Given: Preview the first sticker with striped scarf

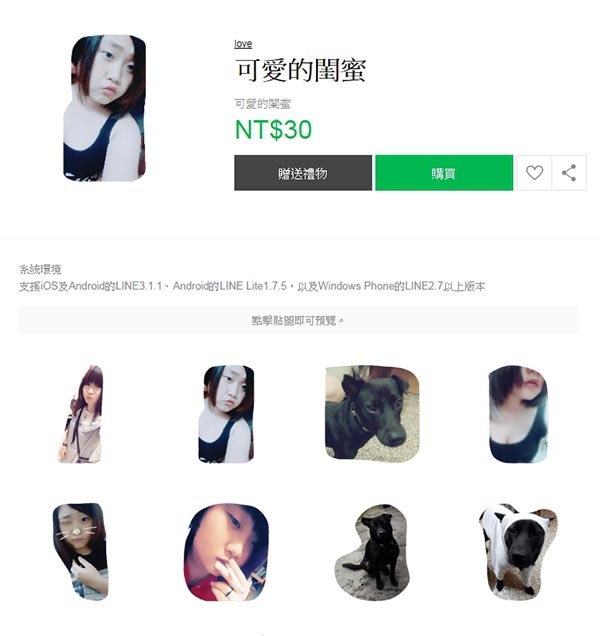Looking at the screenshot, I should tap(80, 413).
